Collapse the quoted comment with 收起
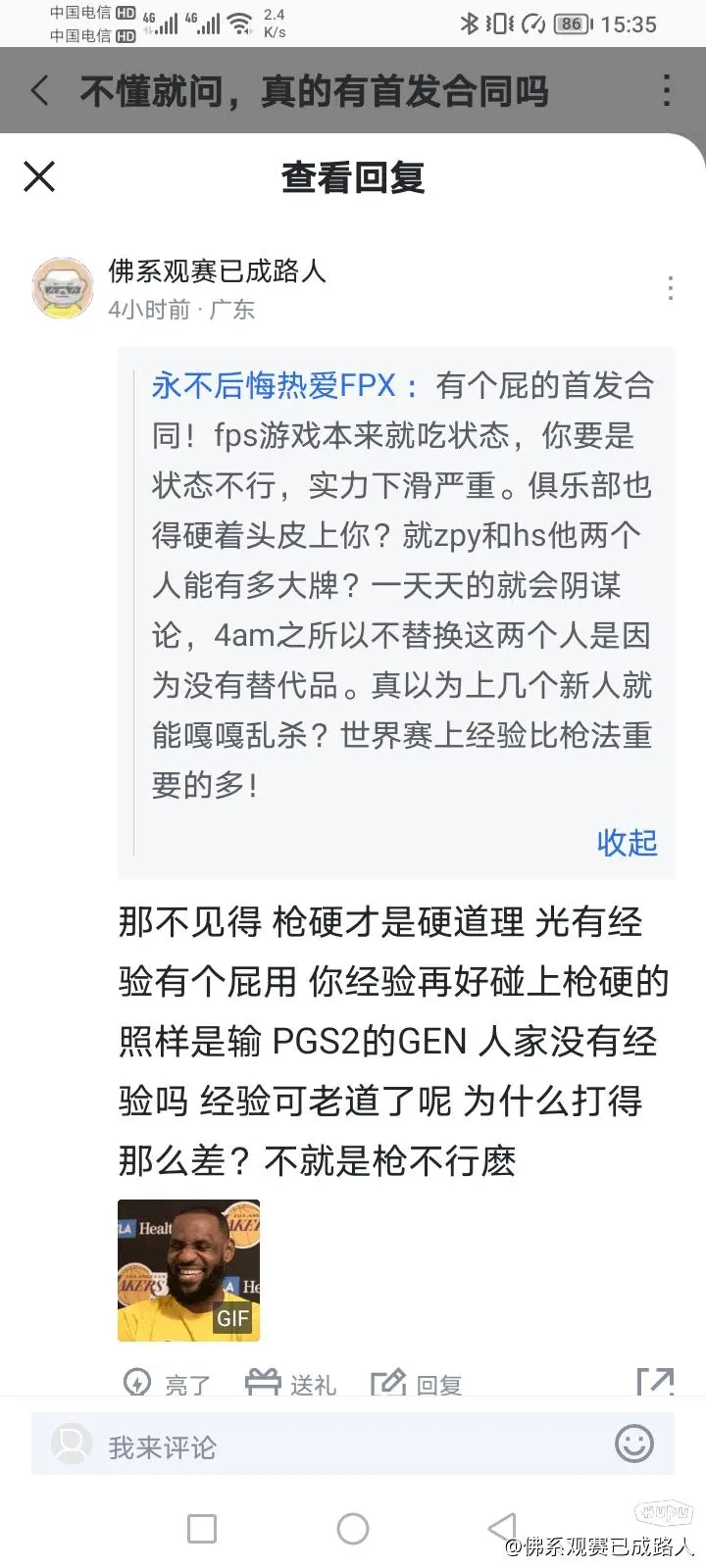Screen dimensions: 706x1568 pyautogui.click(x=627, y=843)
